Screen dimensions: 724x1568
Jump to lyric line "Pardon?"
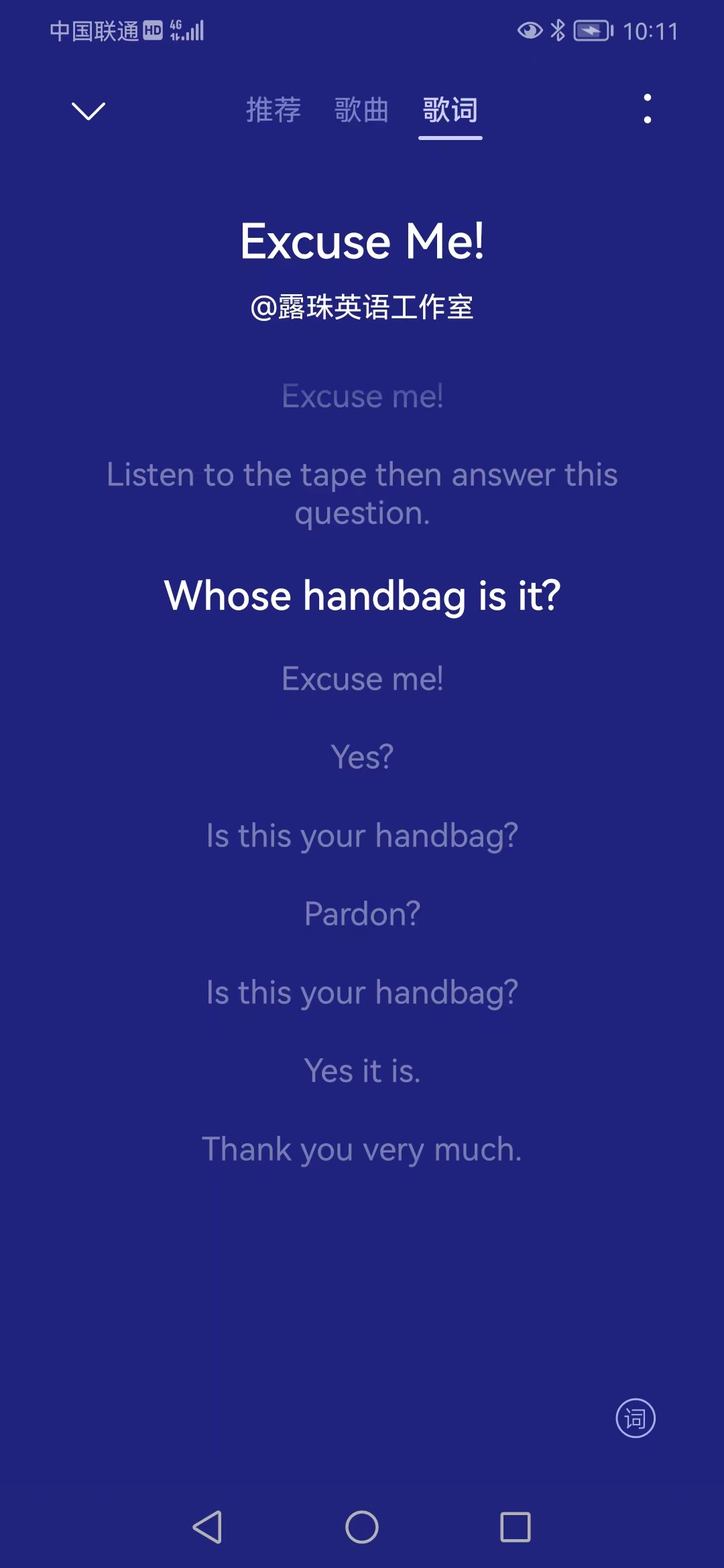tap(362, 914)
